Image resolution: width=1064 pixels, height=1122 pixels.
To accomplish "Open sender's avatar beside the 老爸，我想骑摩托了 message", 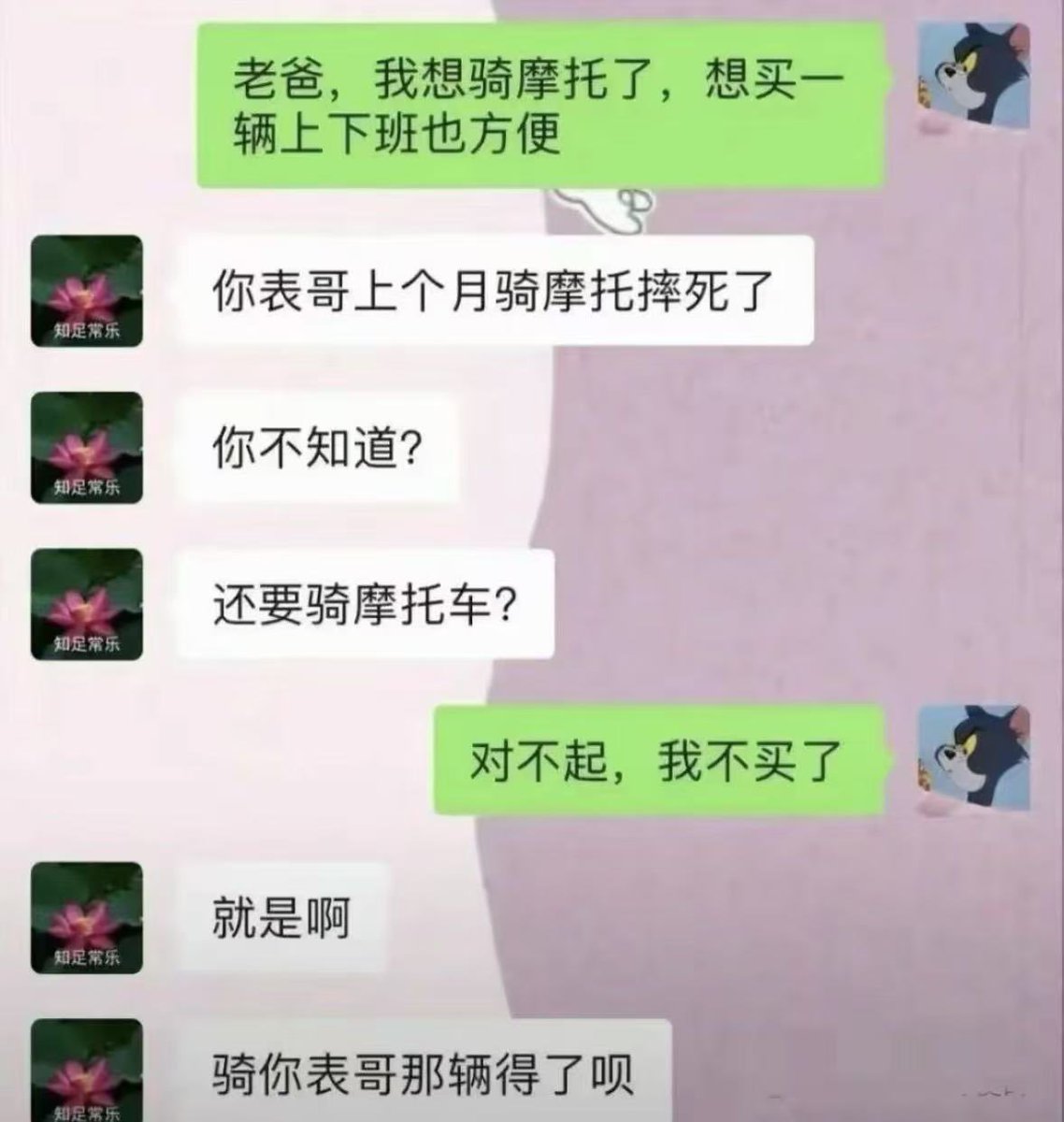I will pyautogui.click(x=975, y=76).
